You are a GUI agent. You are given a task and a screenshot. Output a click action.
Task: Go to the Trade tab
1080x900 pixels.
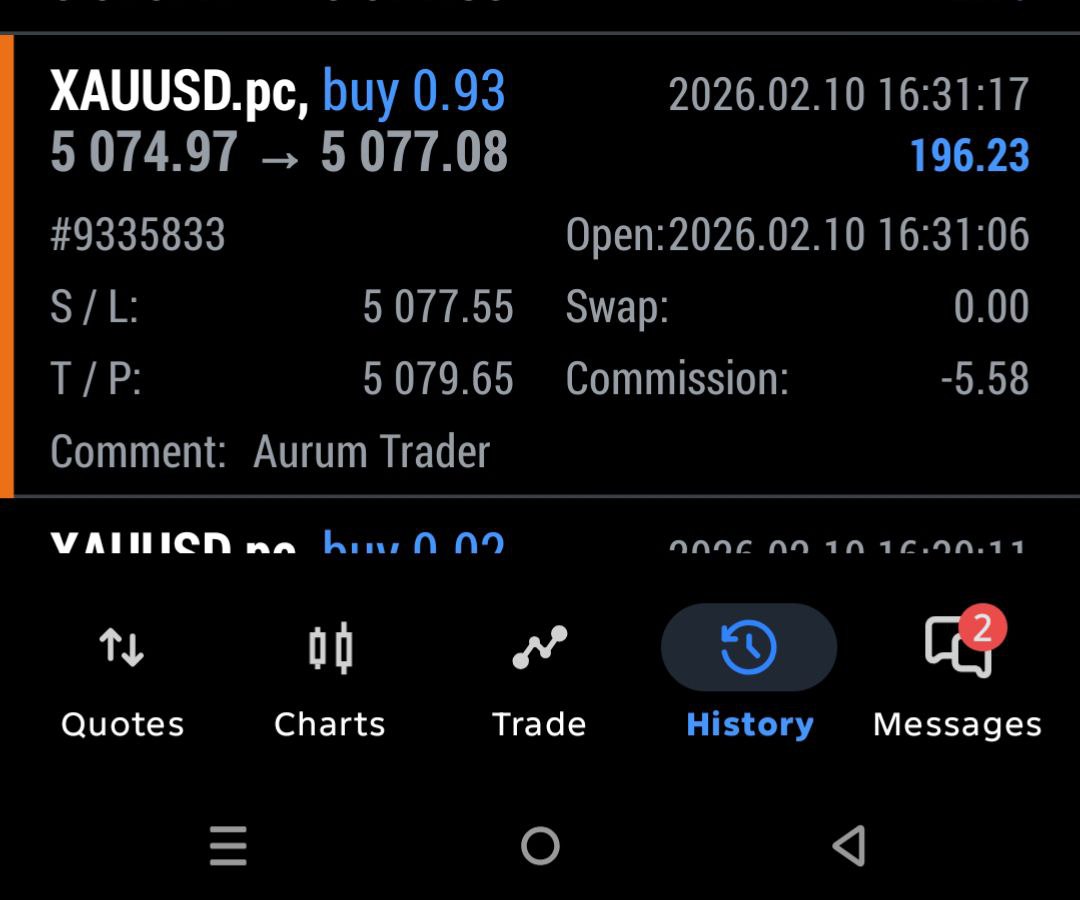539,680
